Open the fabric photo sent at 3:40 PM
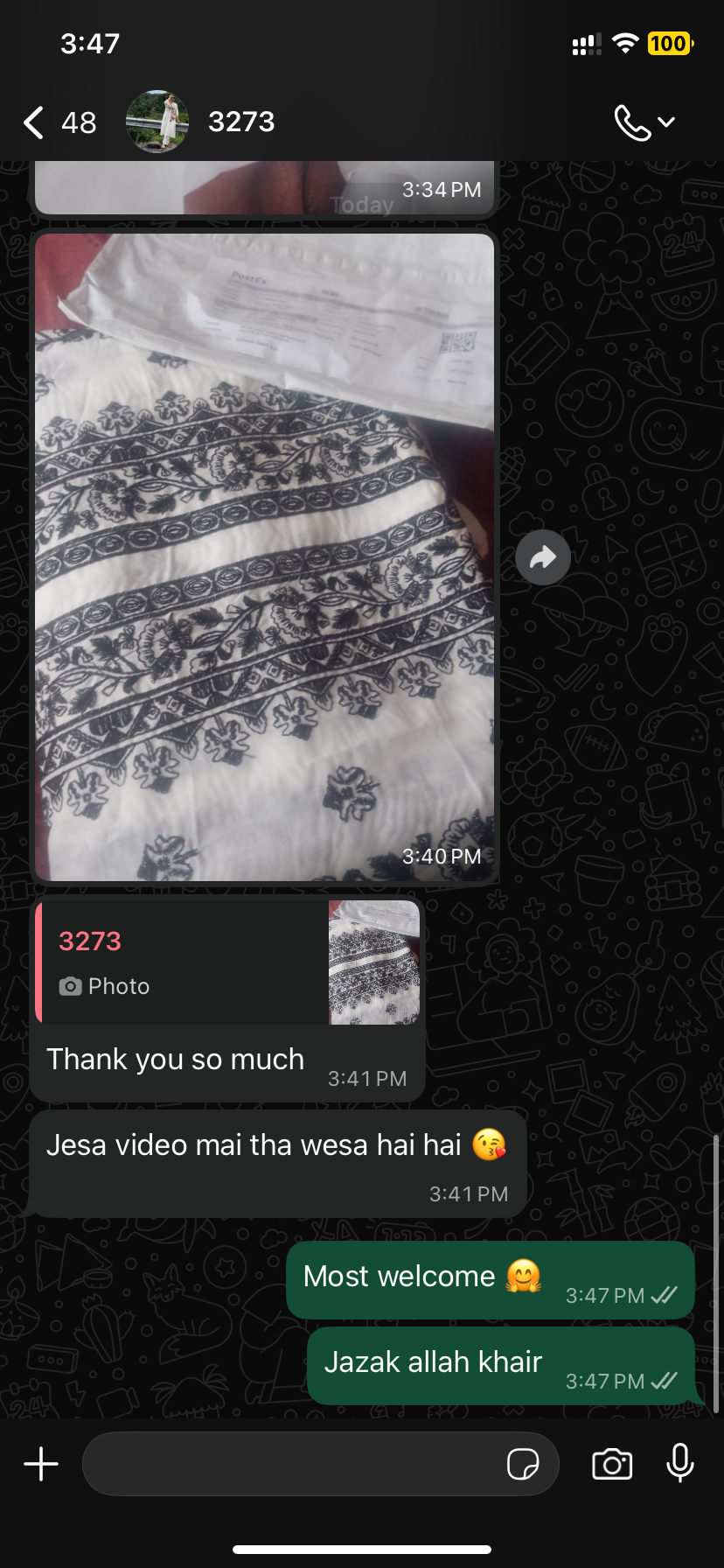The height and width of the screenshot is (1568, 724). click(264, 556)
